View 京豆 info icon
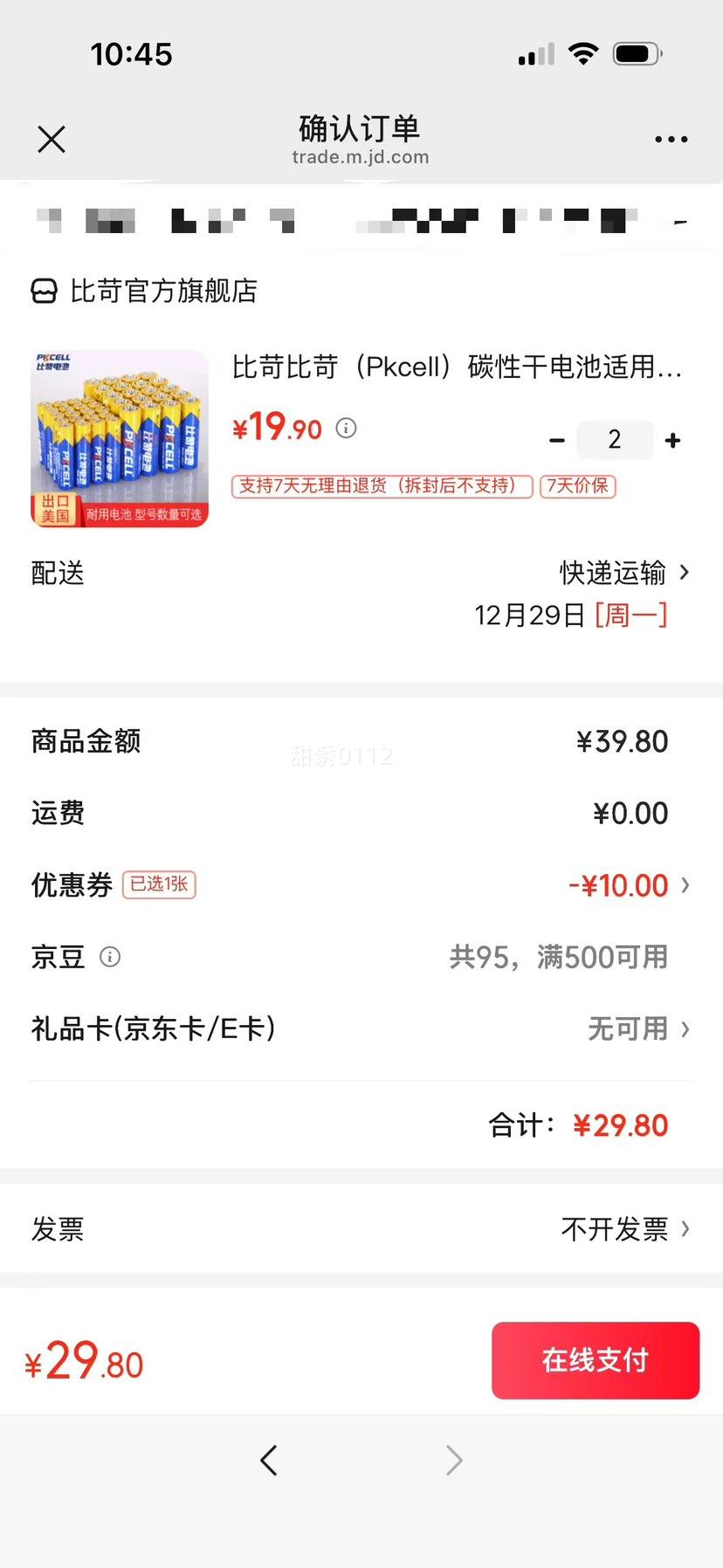 (110, 957)
